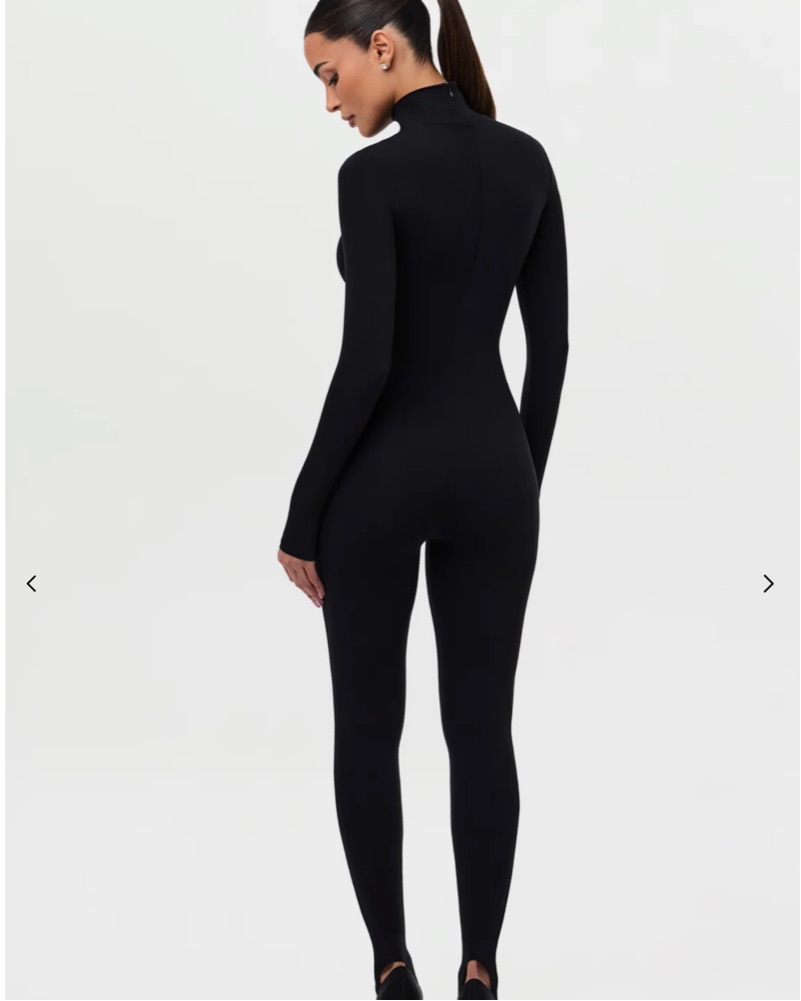This screenshot has height=1001, width=801.
Task: Open the jumpsuit product image full-screen
Action: [x=420, y=450]
